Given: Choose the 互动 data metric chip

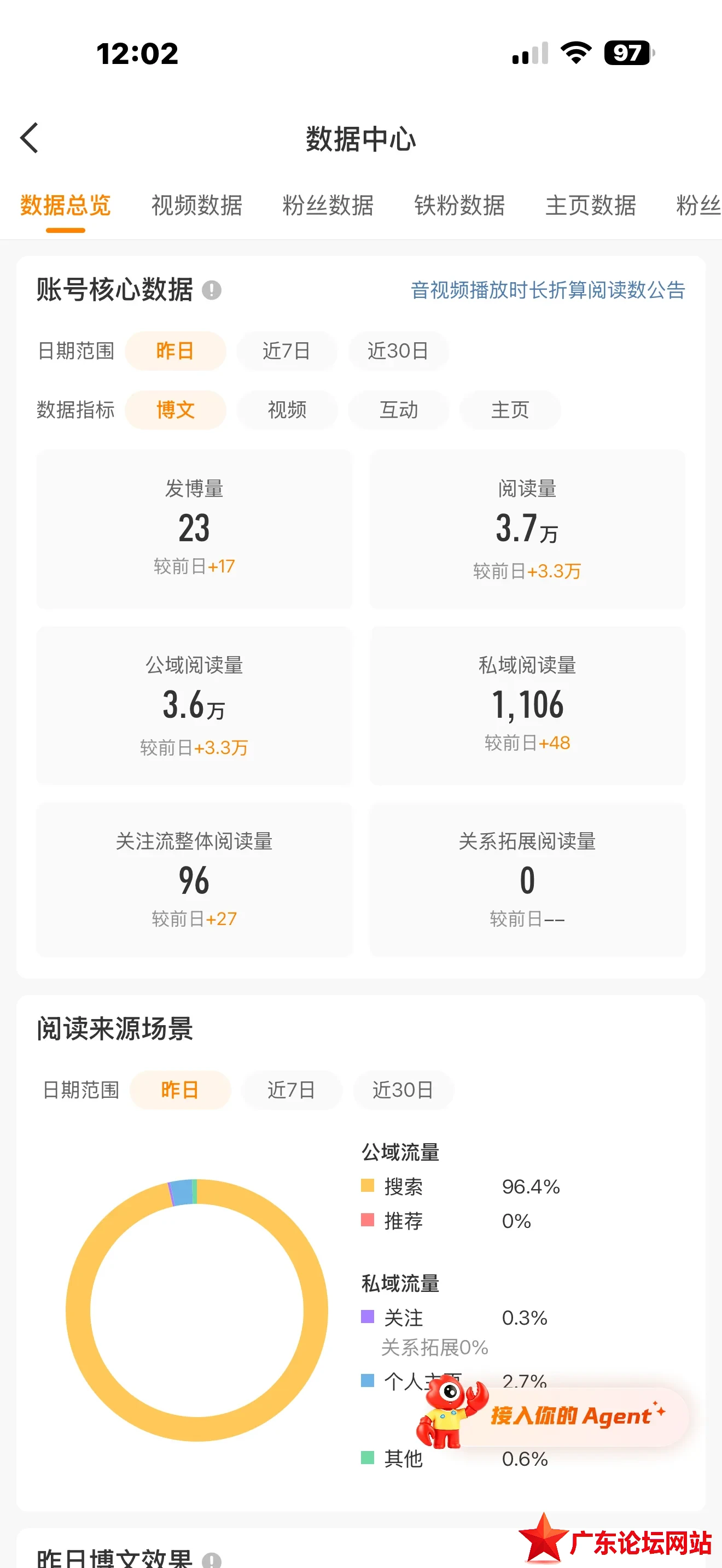Looking at the screenshot, I should [399, 409].
